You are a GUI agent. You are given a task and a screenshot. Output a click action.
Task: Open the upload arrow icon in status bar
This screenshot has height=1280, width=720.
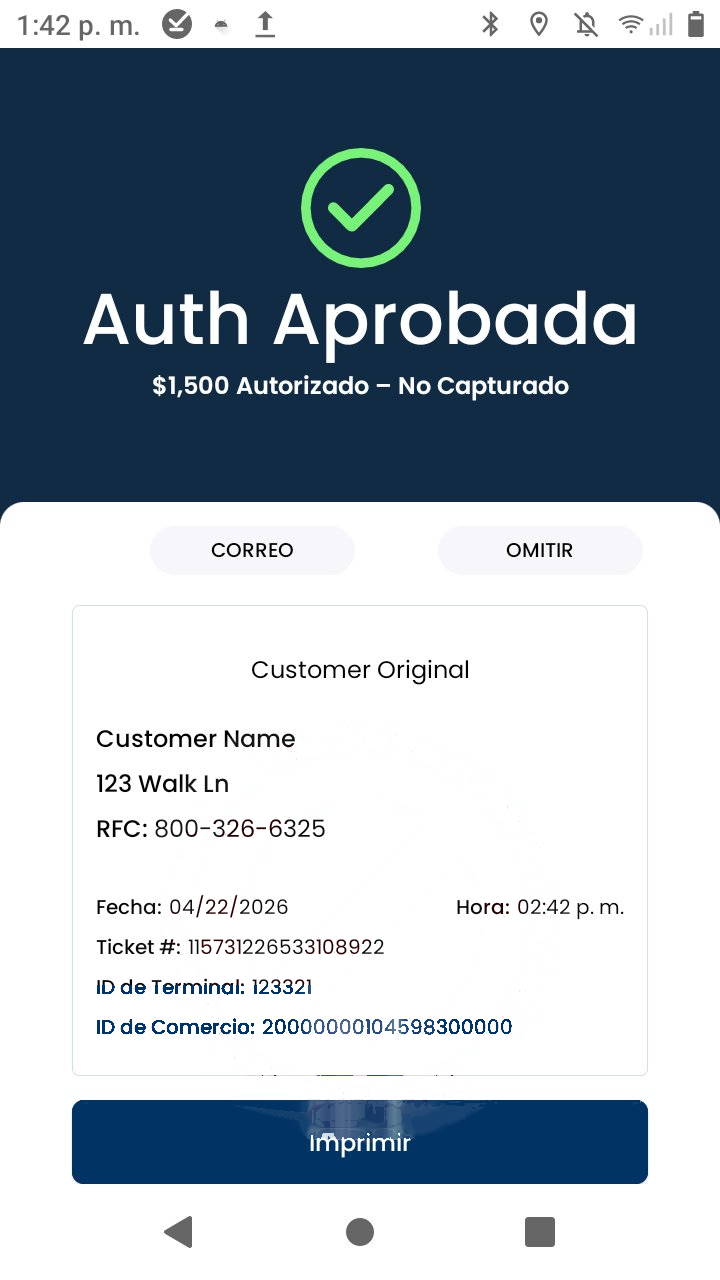click(x=265, y=24)
